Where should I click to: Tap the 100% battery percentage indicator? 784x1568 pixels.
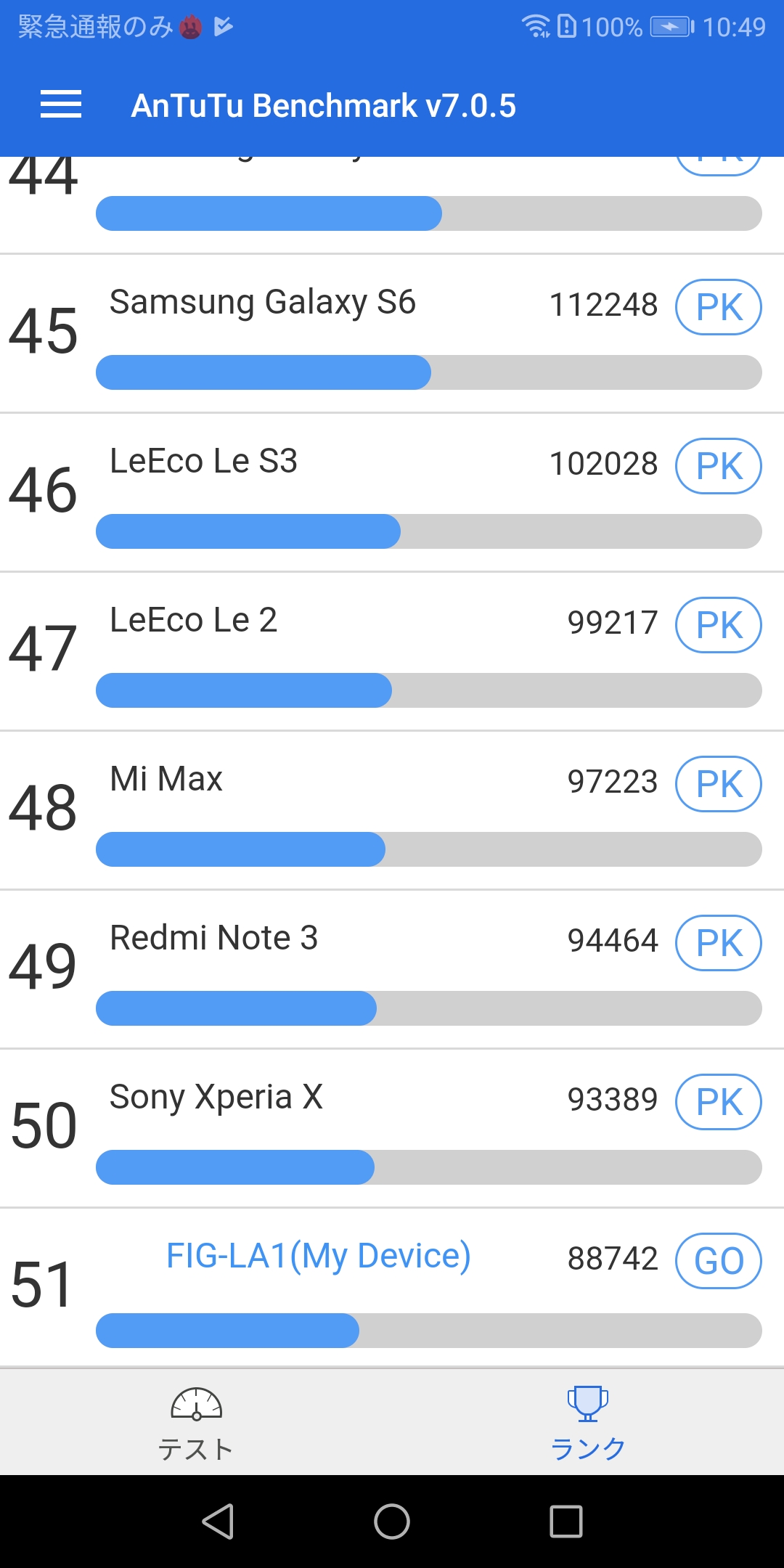click(613, 27)
